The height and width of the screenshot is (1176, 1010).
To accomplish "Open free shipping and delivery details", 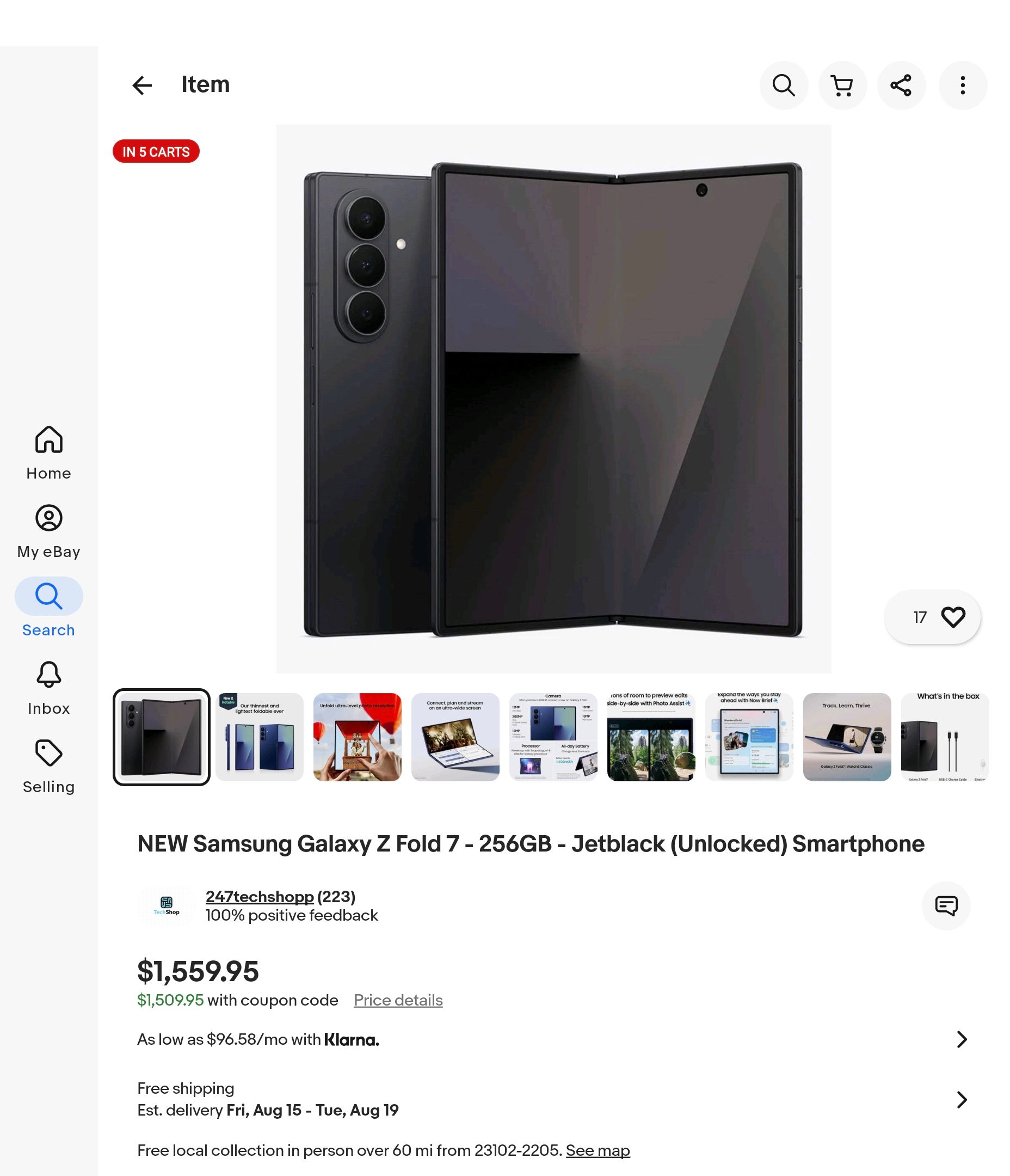I will (961, 1099).
